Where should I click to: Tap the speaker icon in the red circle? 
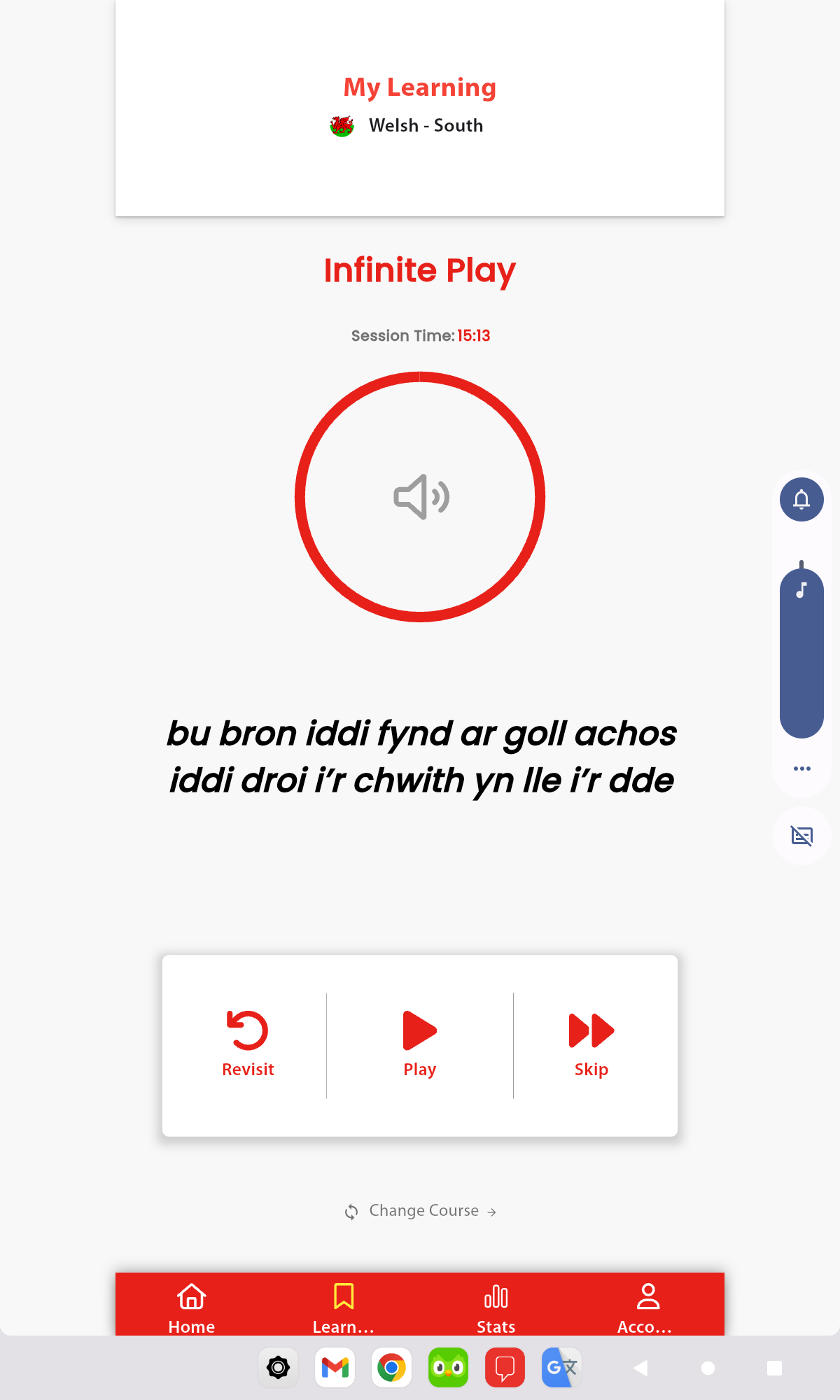(421, 497)
